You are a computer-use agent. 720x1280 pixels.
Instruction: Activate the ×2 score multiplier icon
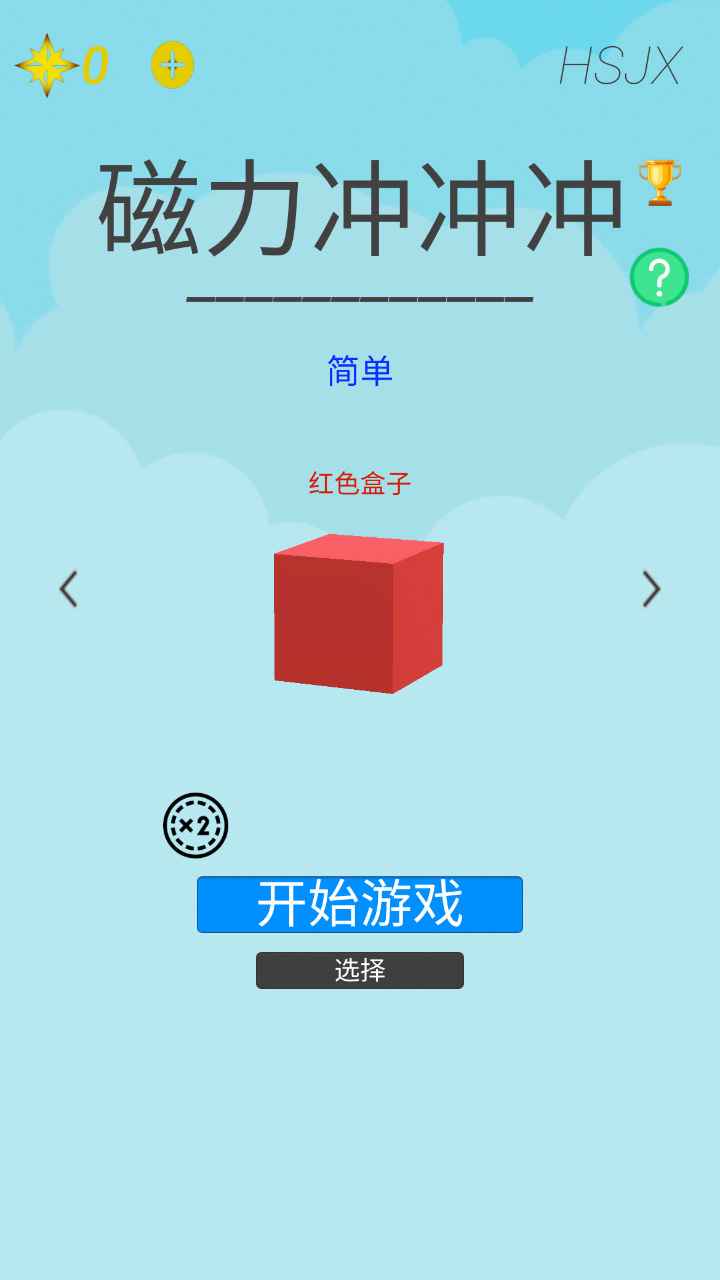click(x=197, y=825)
